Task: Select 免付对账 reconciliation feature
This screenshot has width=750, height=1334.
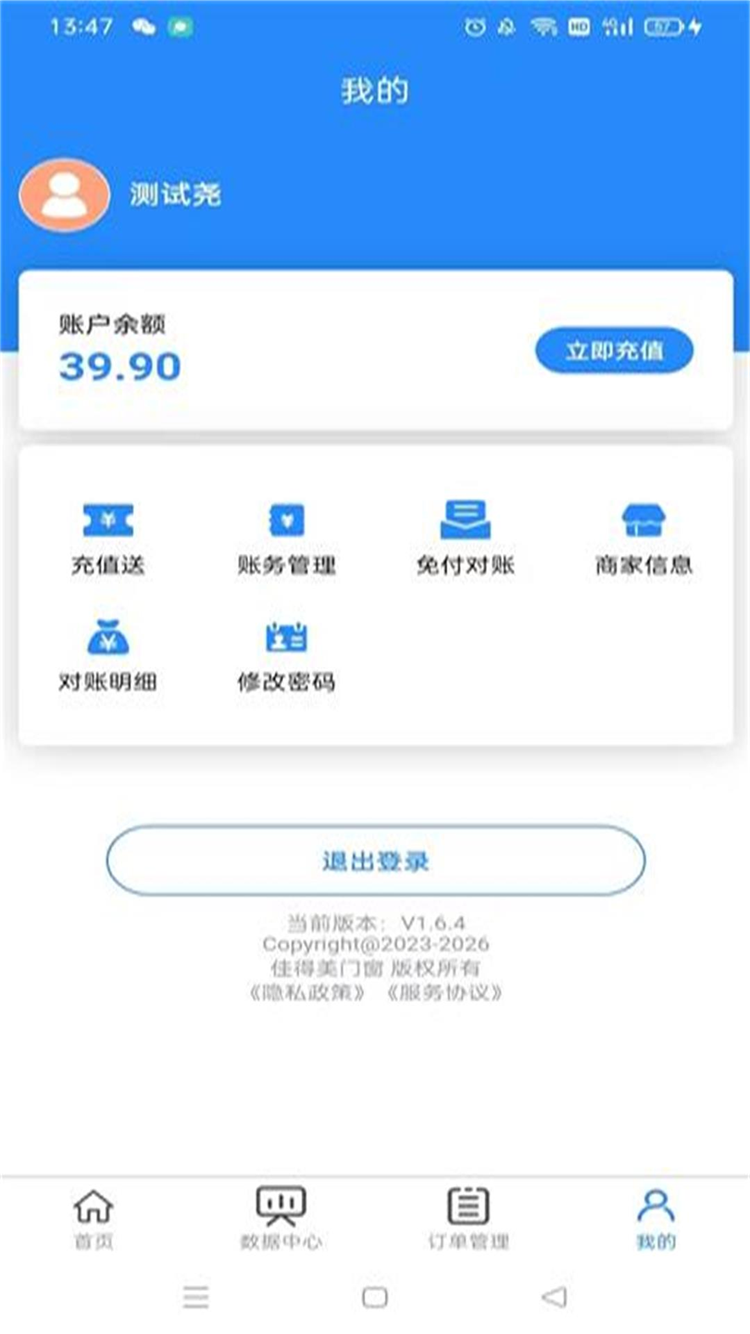Action: click(466, 535)
